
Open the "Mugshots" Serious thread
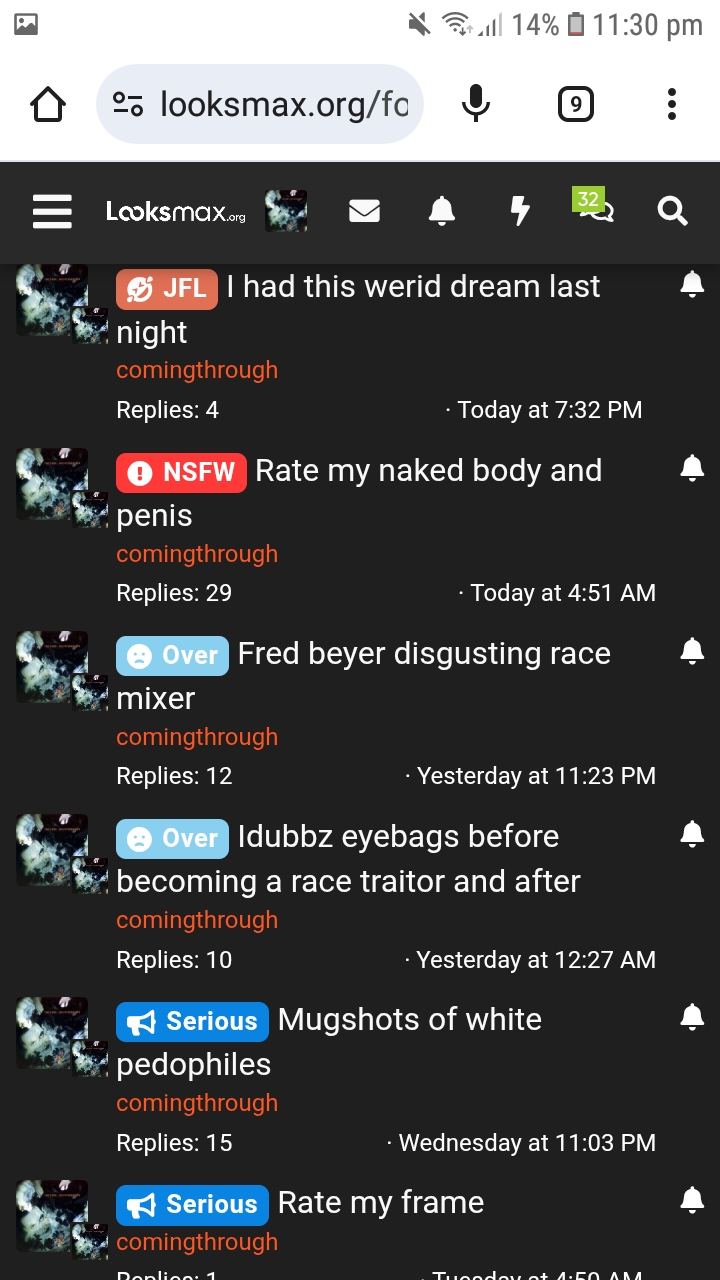409,1020
